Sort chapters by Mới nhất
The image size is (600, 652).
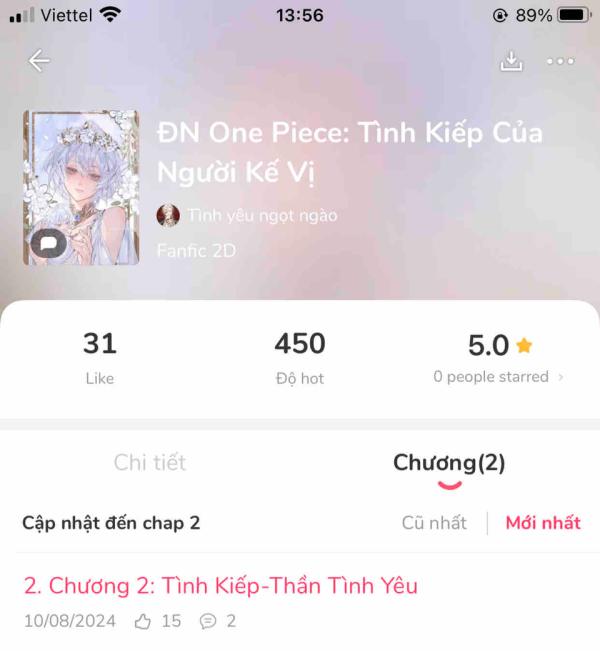543,523
